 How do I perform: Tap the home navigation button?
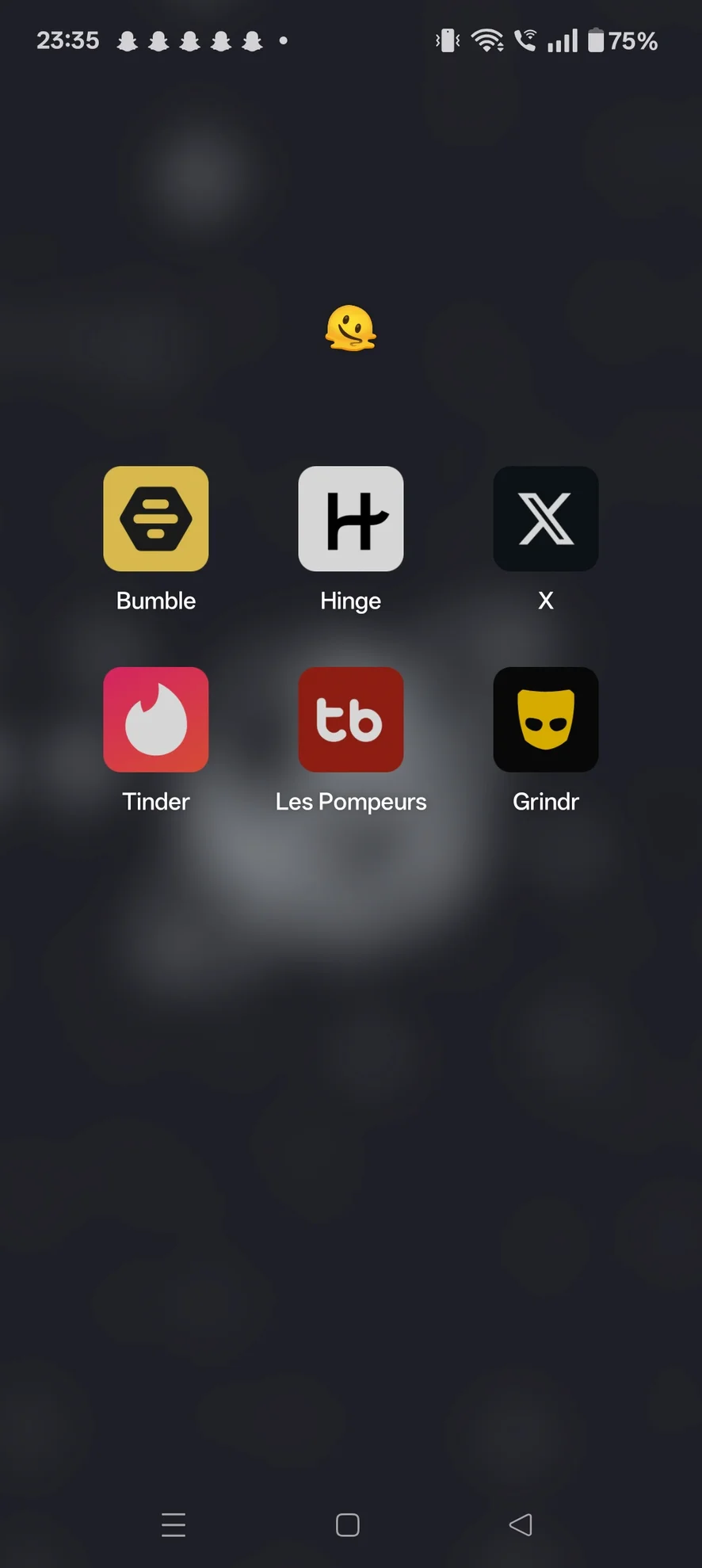coord(348,1524)
